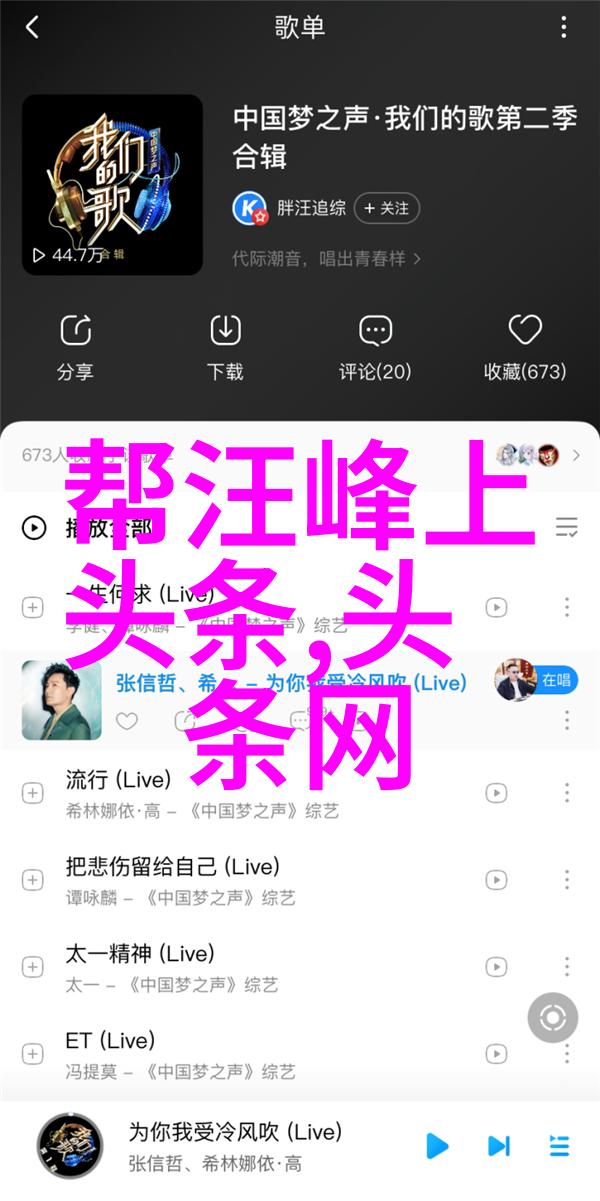The image size is (600, 1201).
Task: Locate the currently playing song
Action: pyautogui.click(x=552, y=1019)
